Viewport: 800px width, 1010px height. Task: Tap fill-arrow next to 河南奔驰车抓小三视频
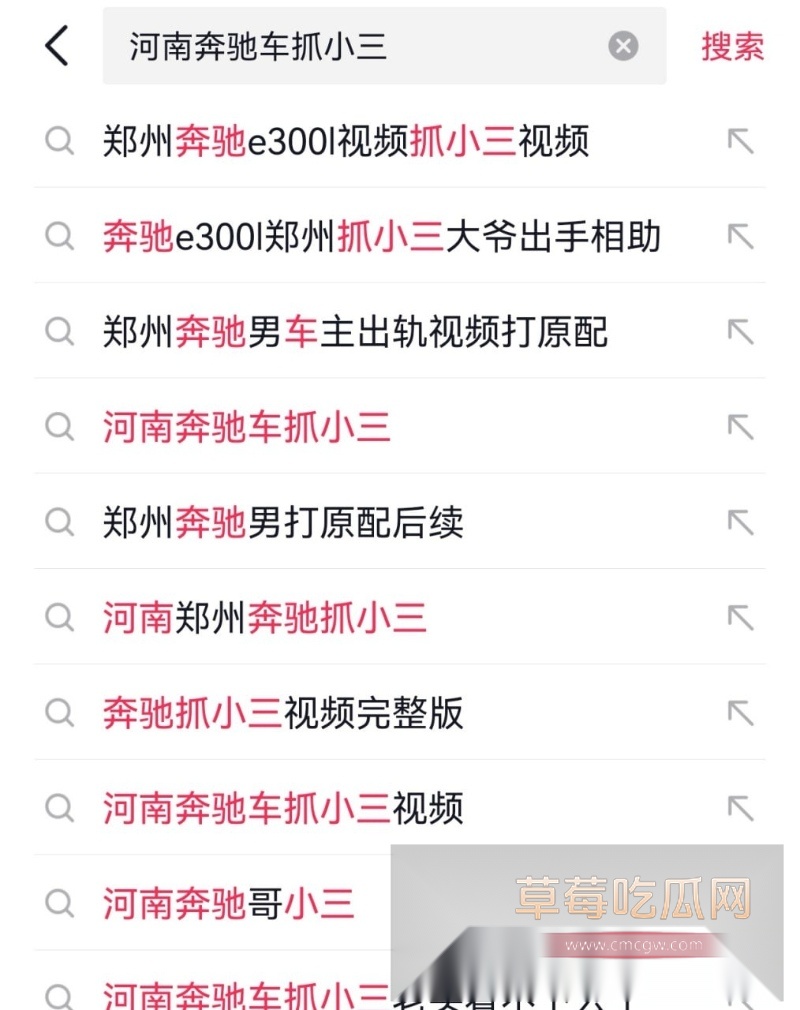pos(740,808)
